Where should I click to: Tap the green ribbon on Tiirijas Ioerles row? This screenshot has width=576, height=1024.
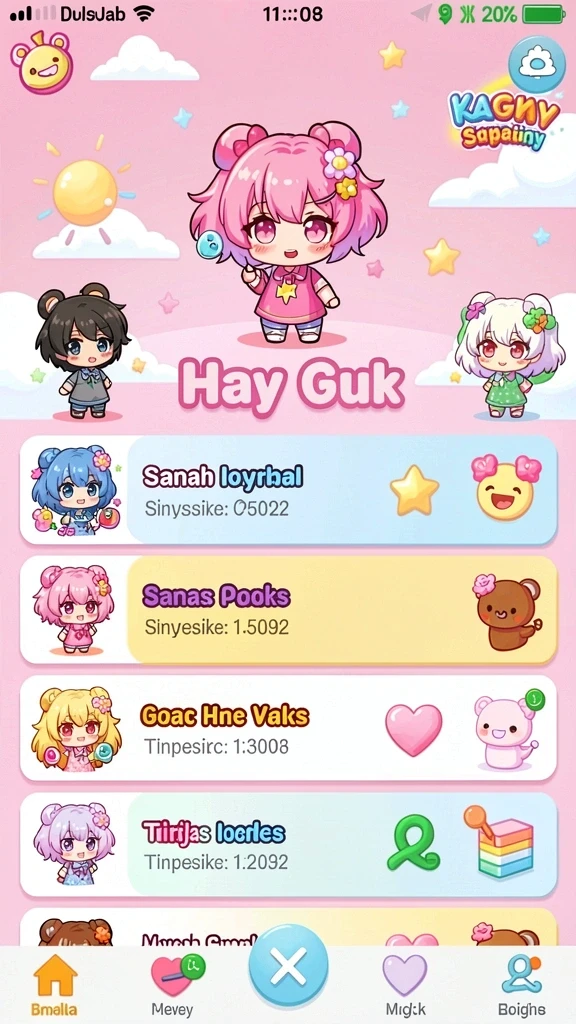pos(413,846)
